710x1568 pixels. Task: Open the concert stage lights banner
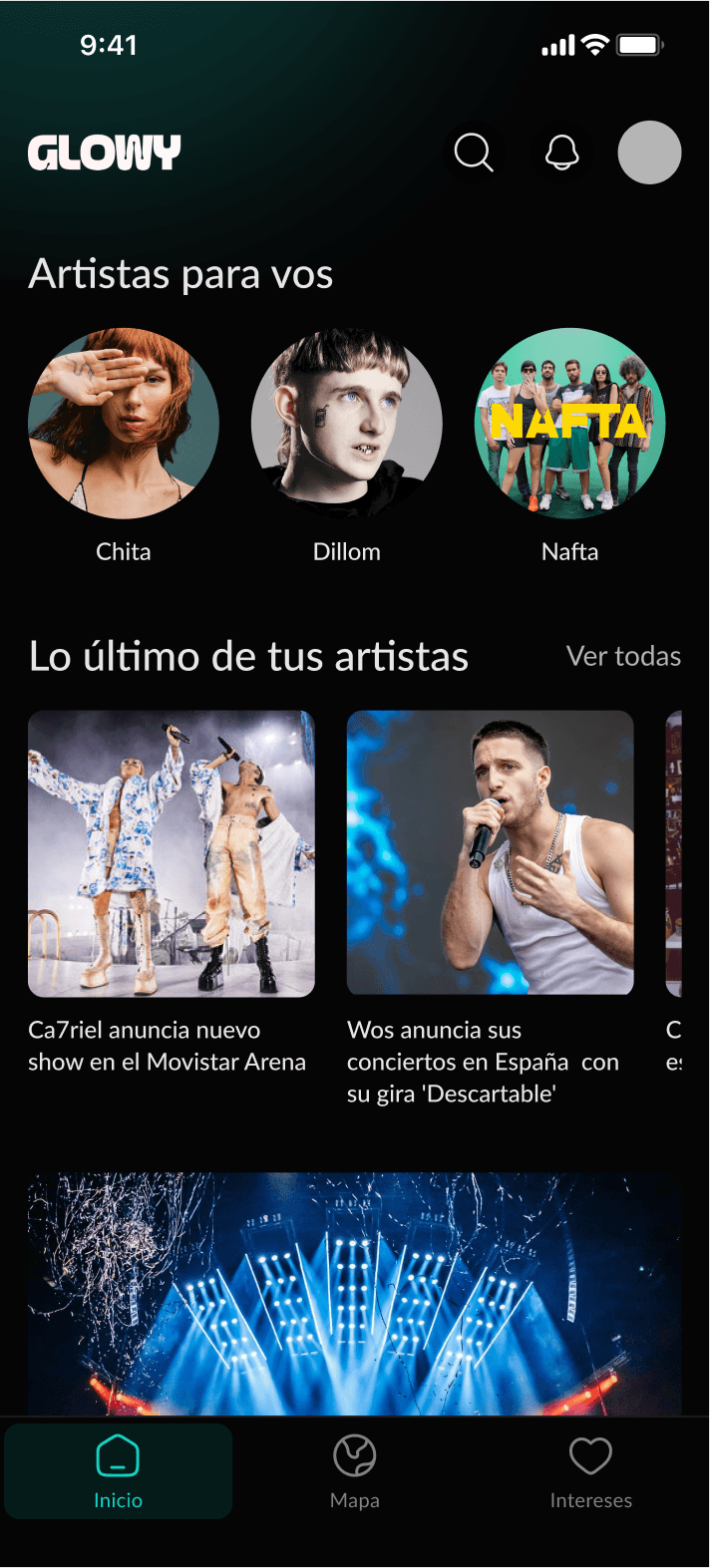355,1293
